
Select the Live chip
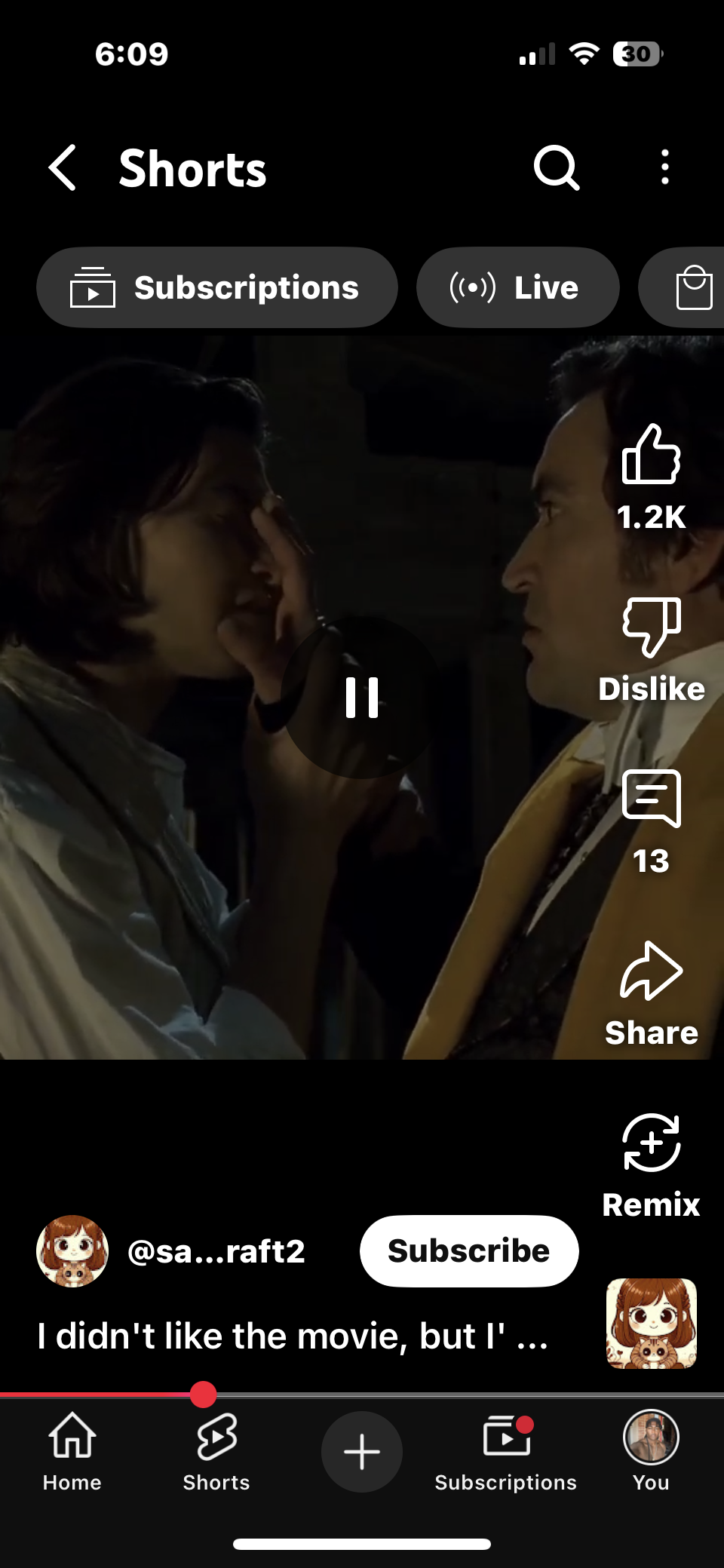[x=517, y=287]
